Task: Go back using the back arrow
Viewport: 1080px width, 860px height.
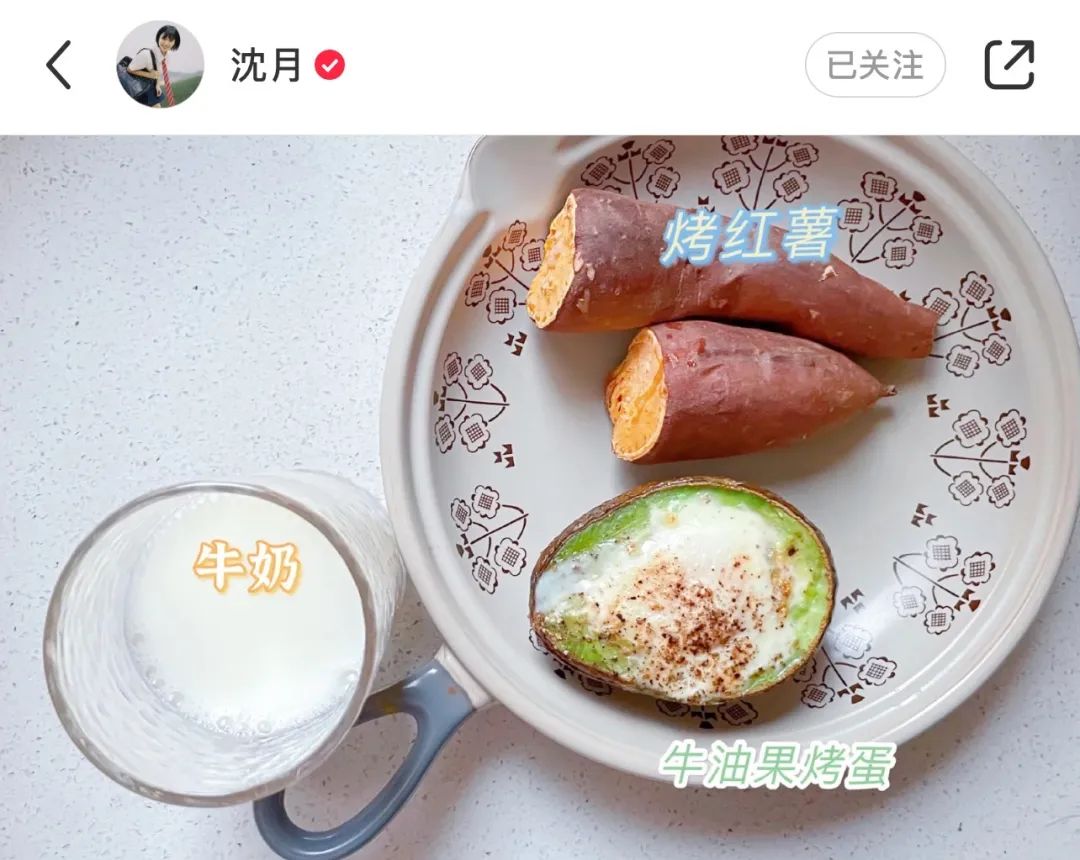Action: 58,66
